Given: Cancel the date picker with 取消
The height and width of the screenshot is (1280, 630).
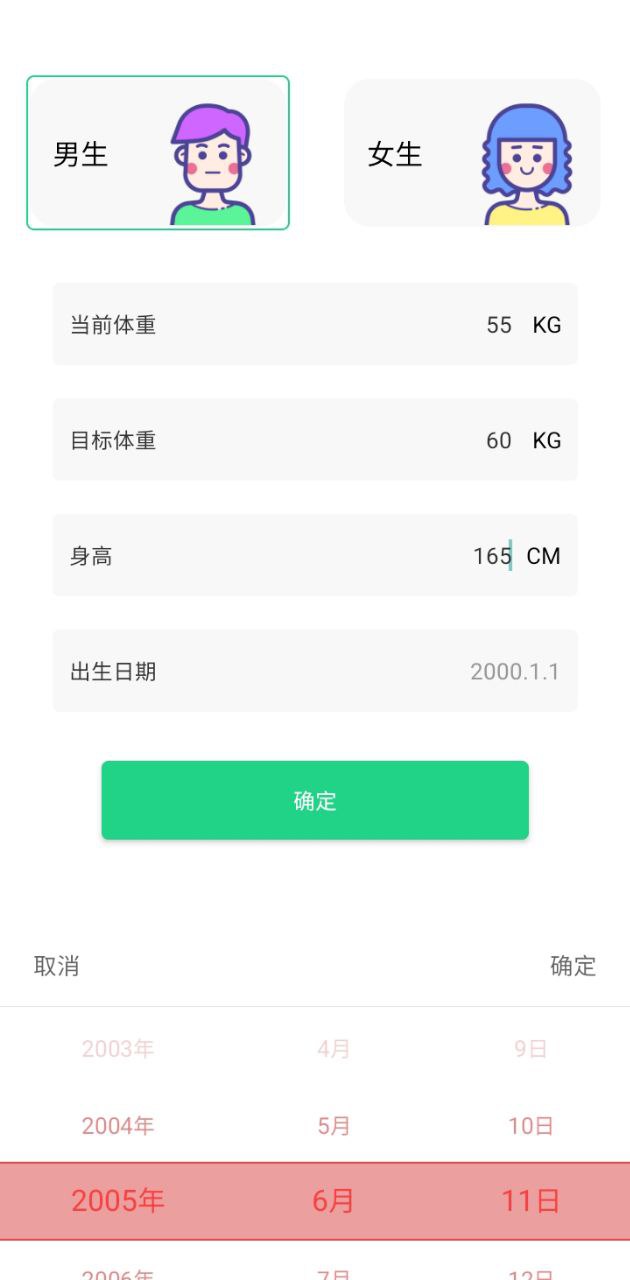Looking at the screenshot, I should [x=57, y=966].
